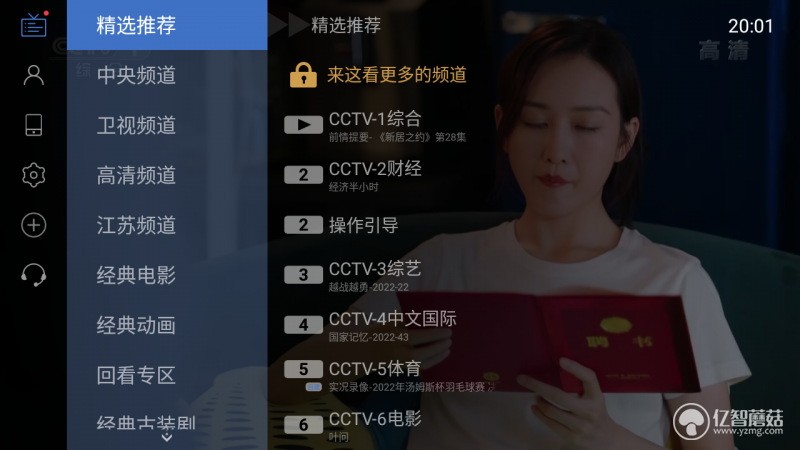Play channel CCTV-1综合
Image resolution: width=800 pixels, height=450 pixels.
pyautogui.click(x=375, y=125)
